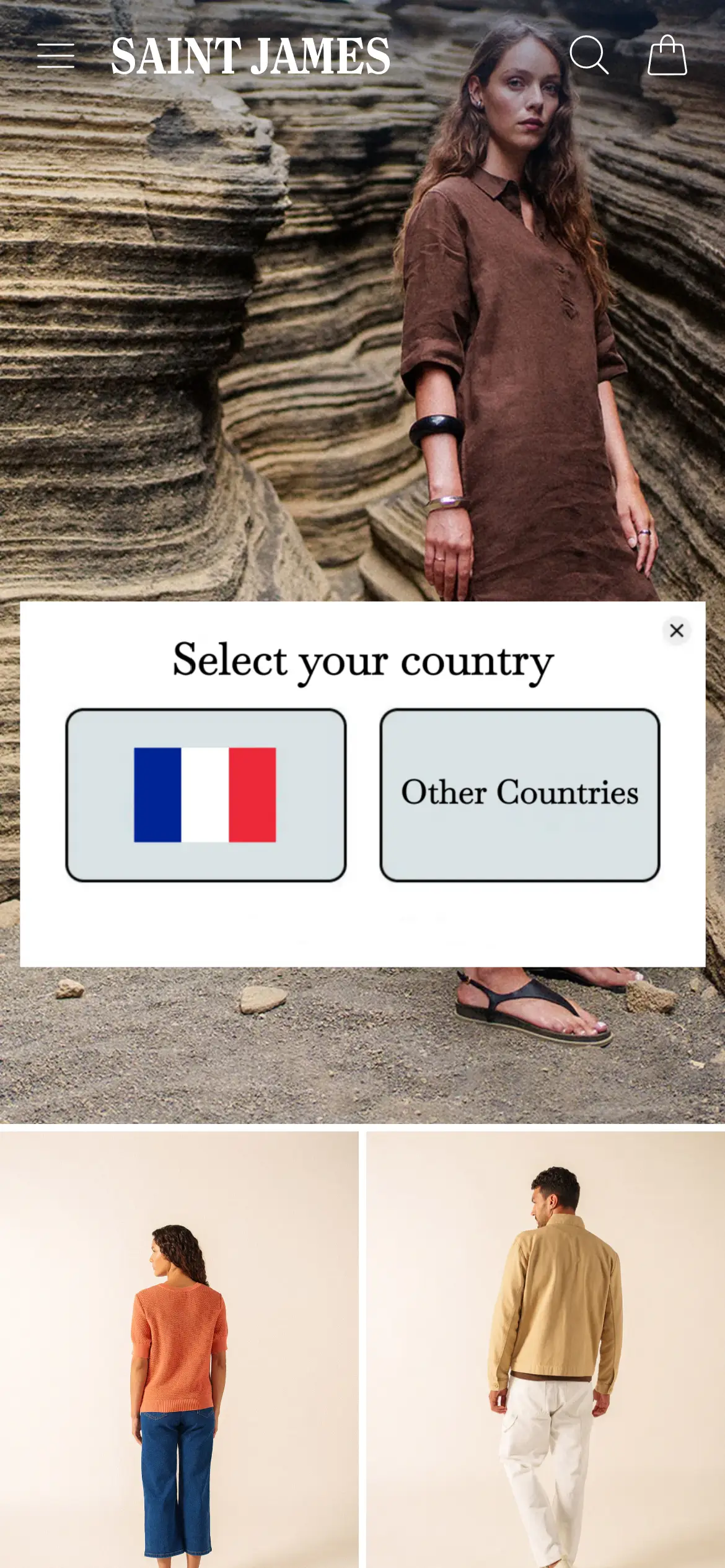Dismiss the country selection dialog
Screen dimensions: 725x1568
pyautogui.click(x=677, y=630)
